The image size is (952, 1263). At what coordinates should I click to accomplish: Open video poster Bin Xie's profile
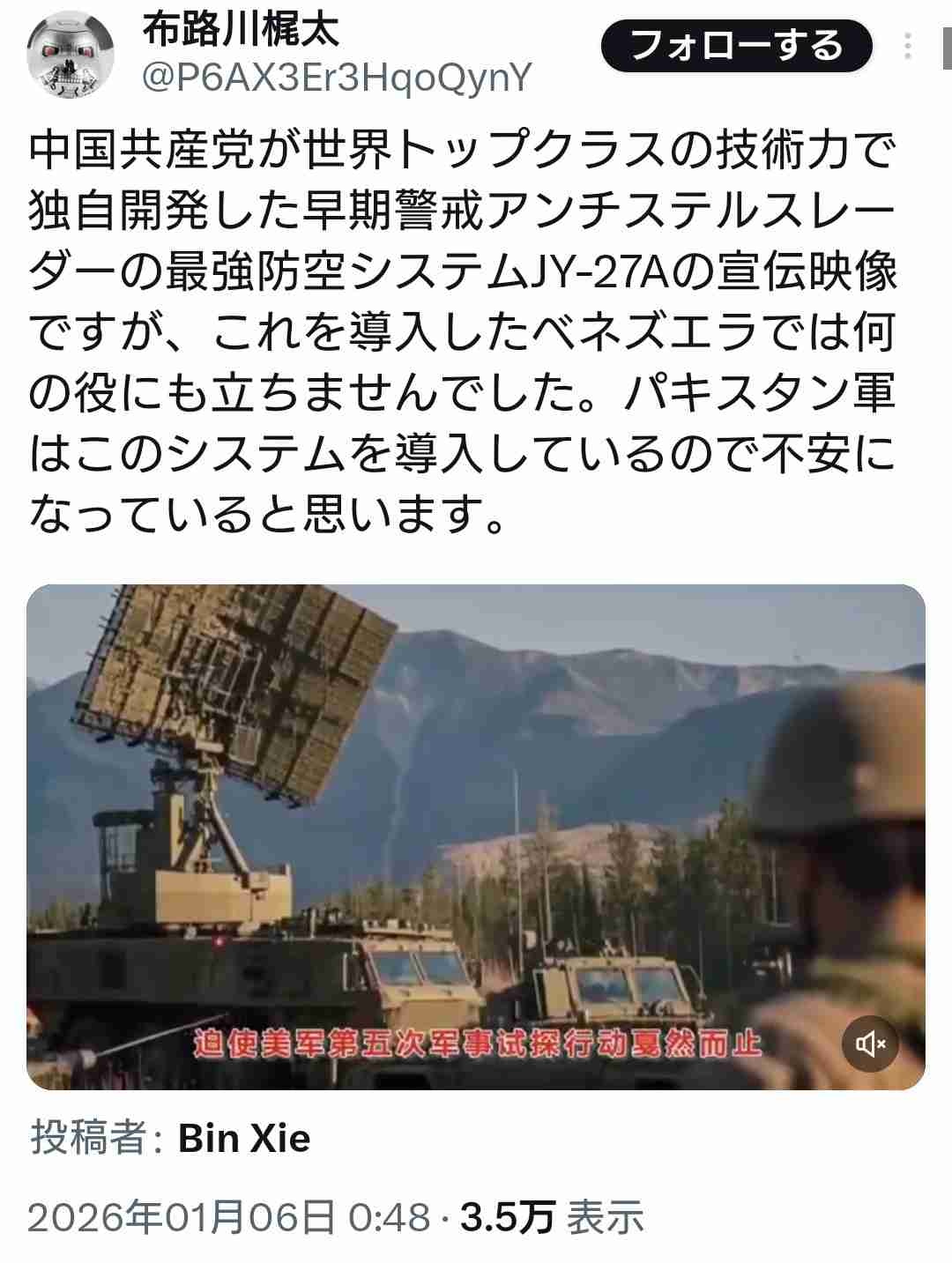[x=244, y=1138]
